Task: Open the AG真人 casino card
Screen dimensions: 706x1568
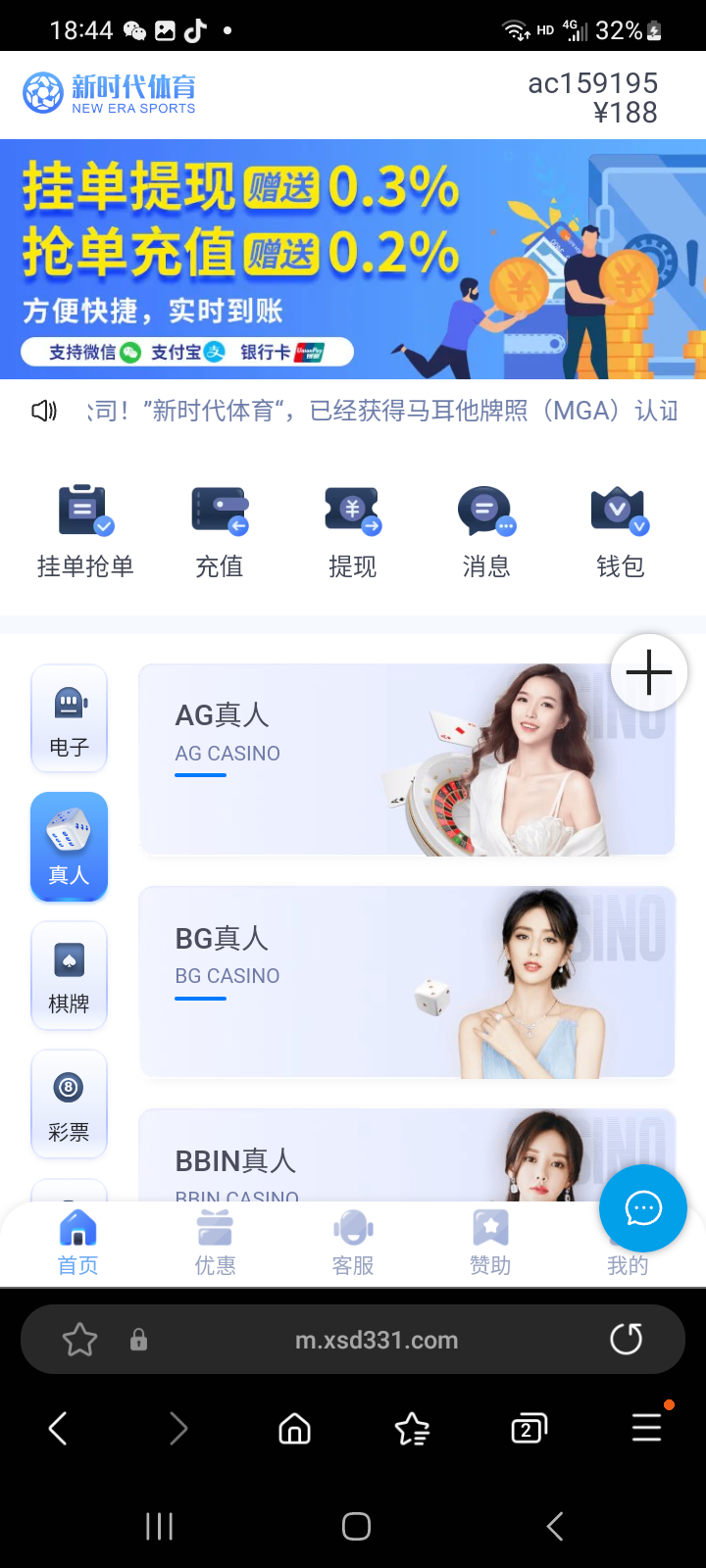Action: tap(373, 759)
